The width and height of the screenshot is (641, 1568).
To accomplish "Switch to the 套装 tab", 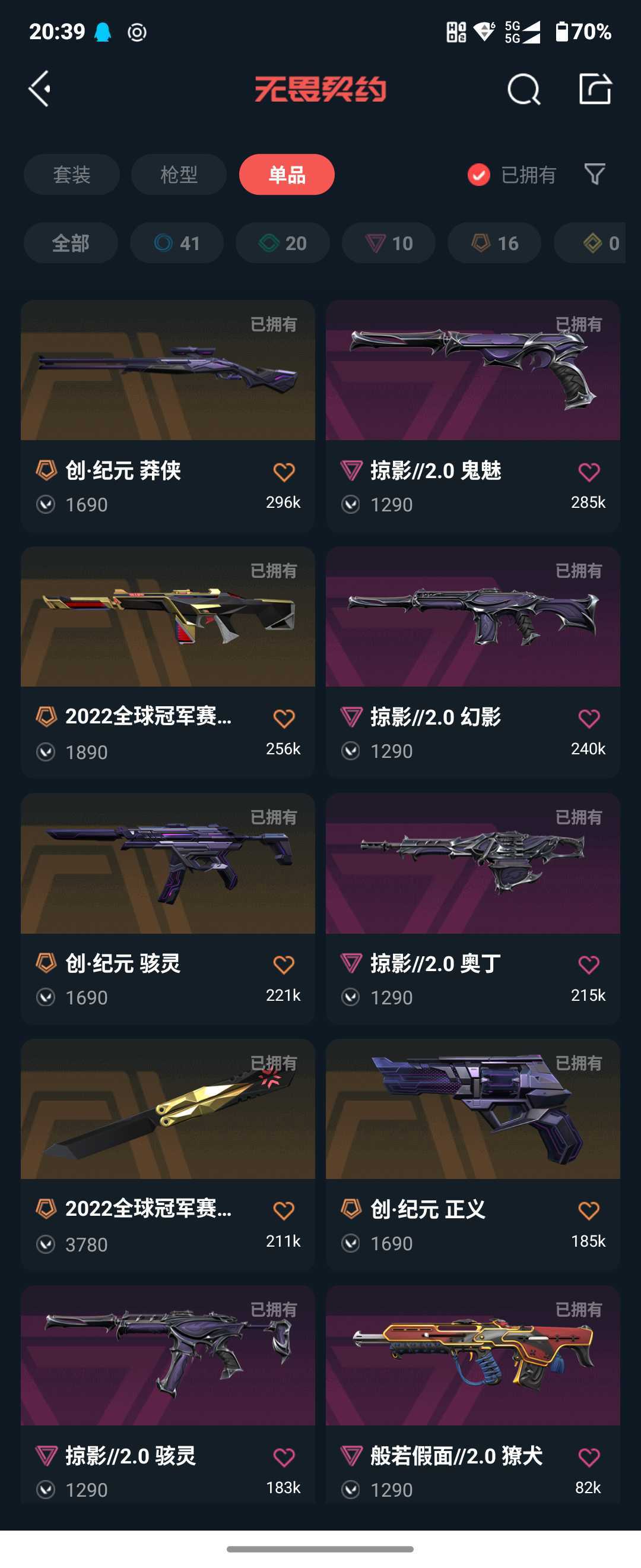I will tap(72, 175).
